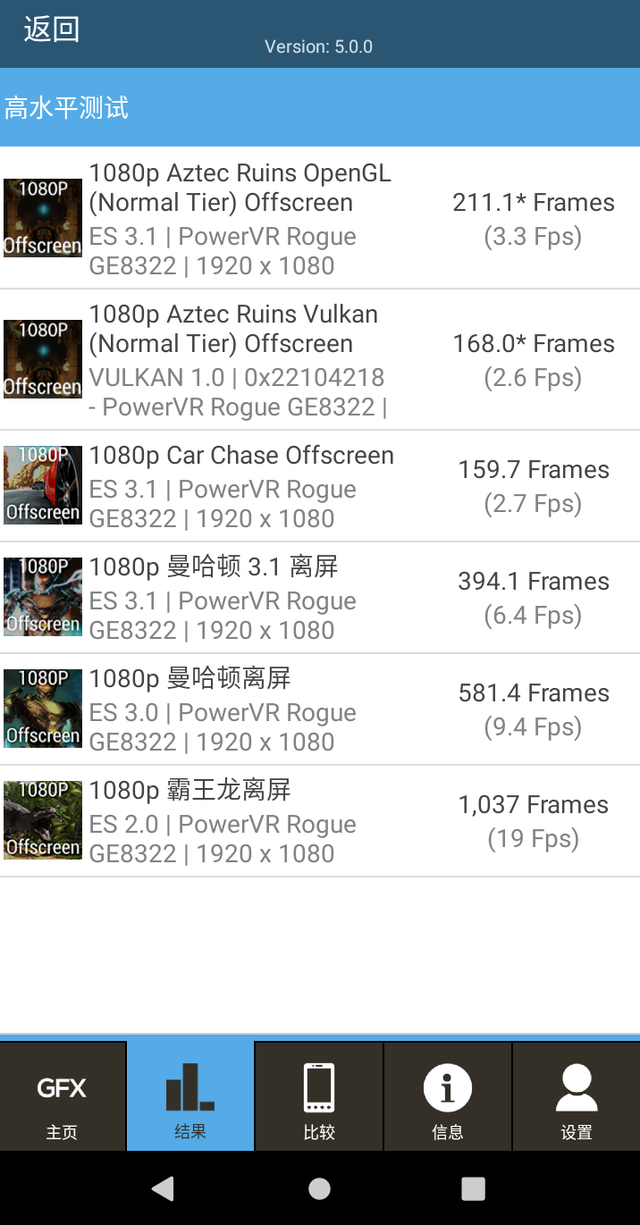Open 1080p 曼哈顿离屏 ES 3.0 result
This screenshot has height=1225, width=640.
[x=320, y=709]
